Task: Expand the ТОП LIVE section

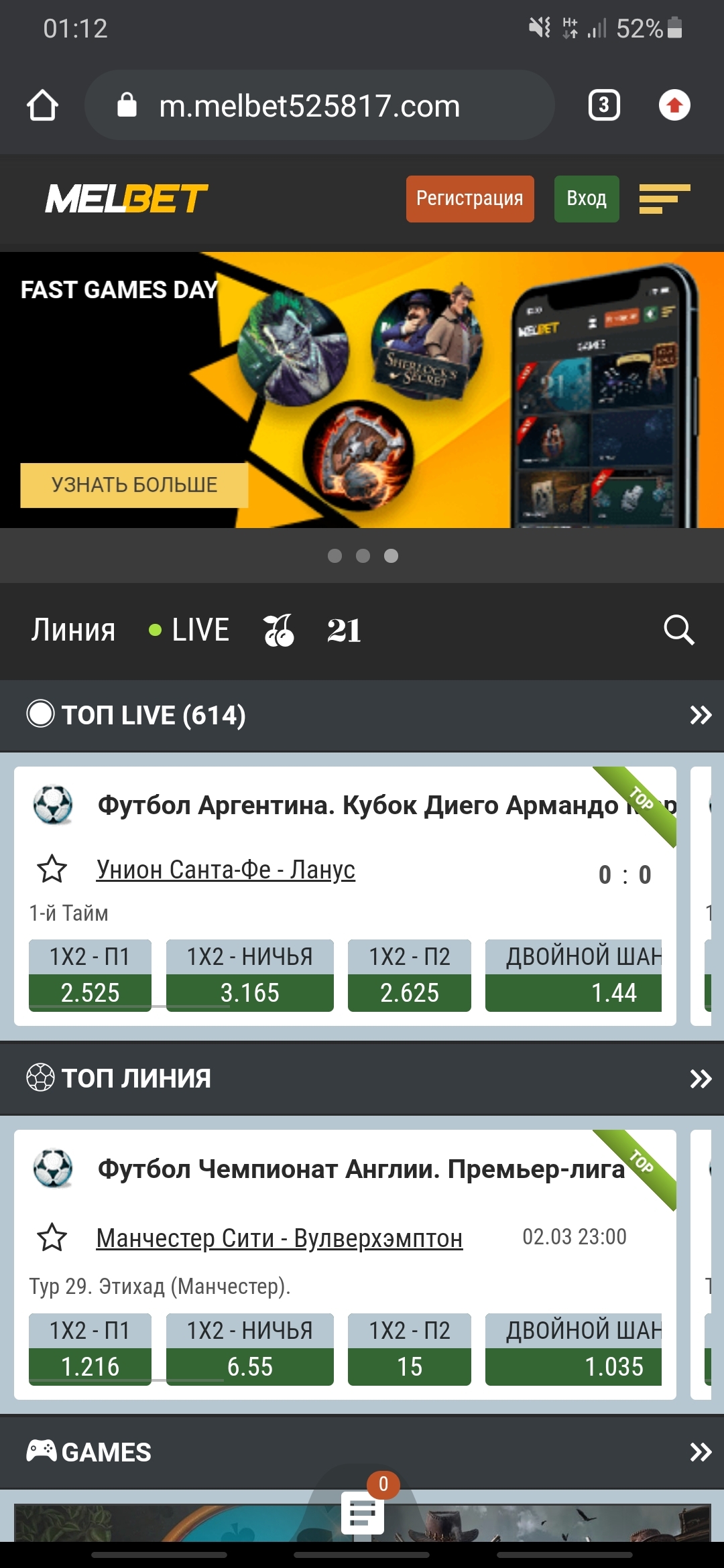Action: 700,715
